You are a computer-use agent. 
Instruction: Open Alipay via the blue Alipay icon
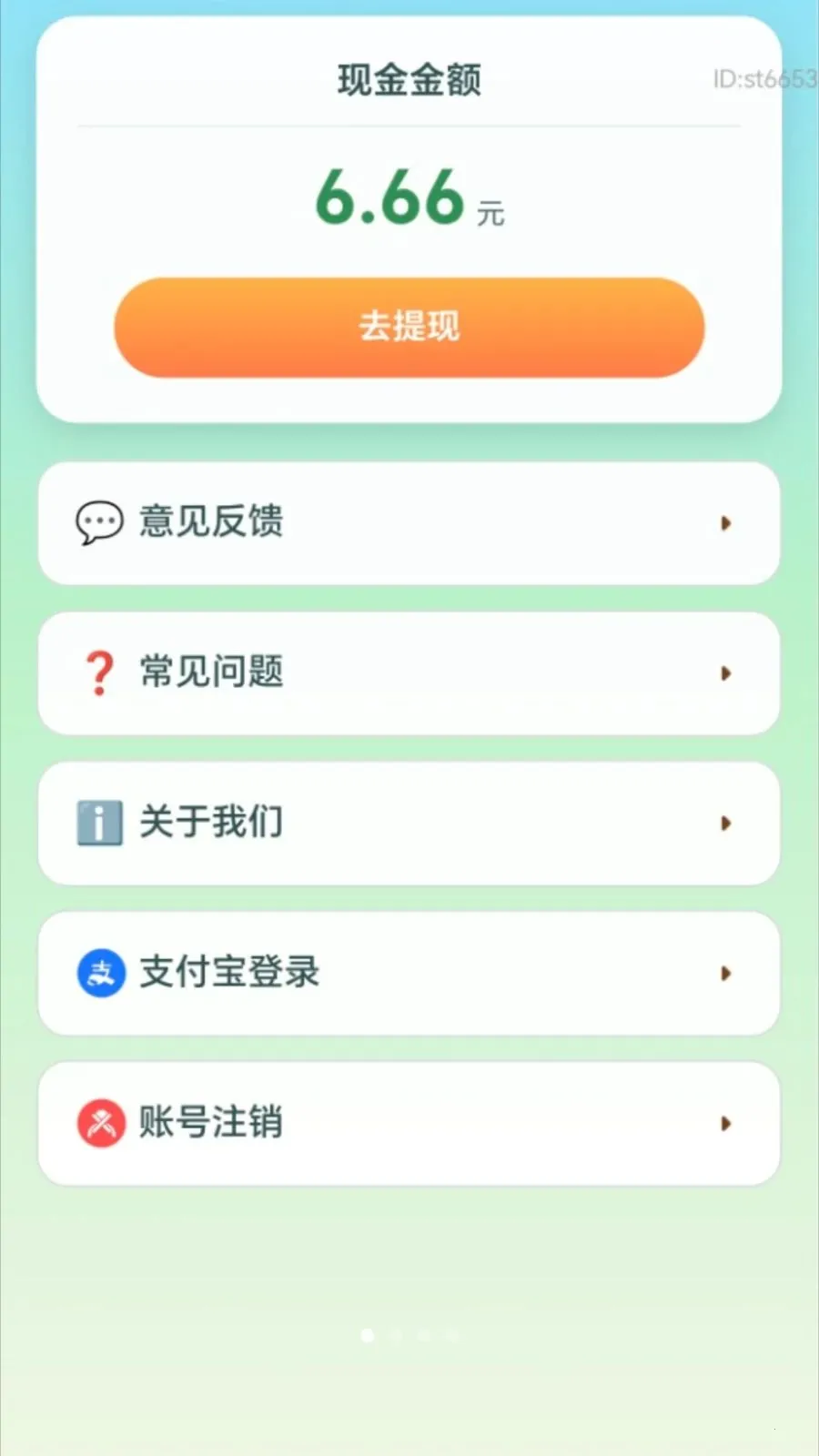pos(100,973)
